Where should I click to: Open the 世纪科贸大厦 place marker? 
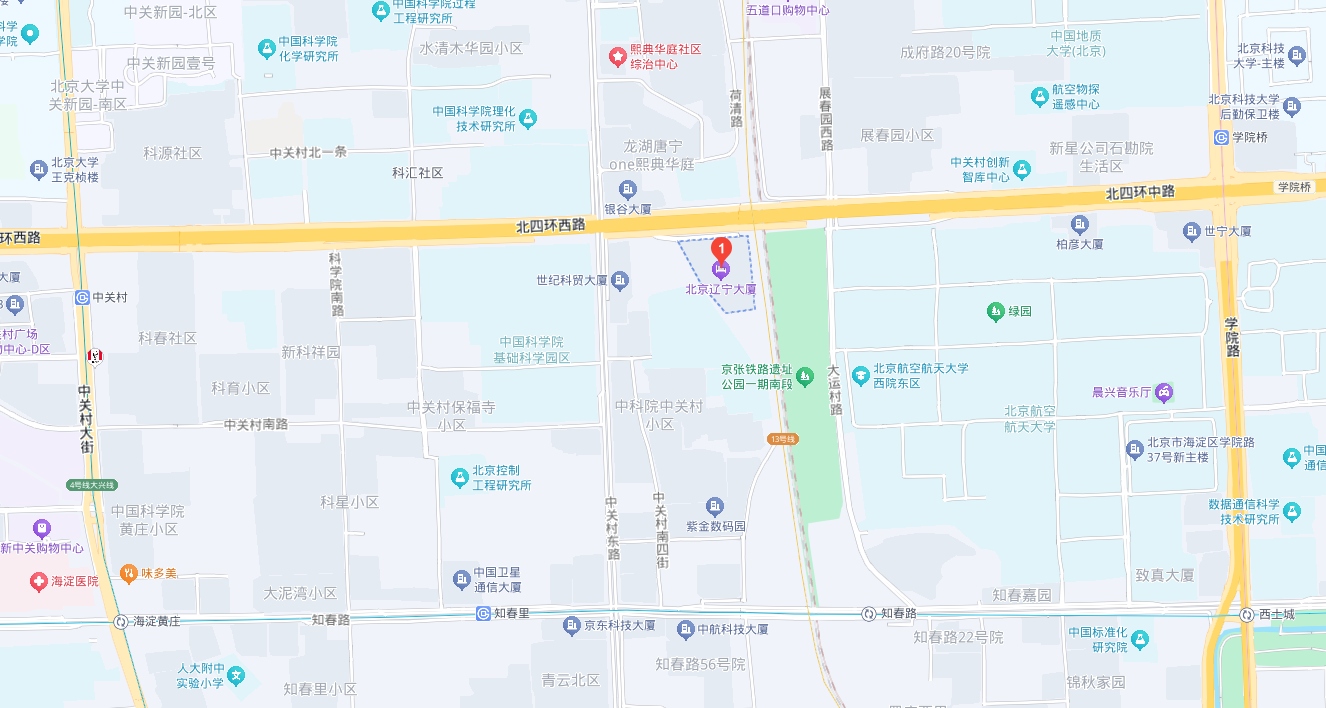click(620, 281)
